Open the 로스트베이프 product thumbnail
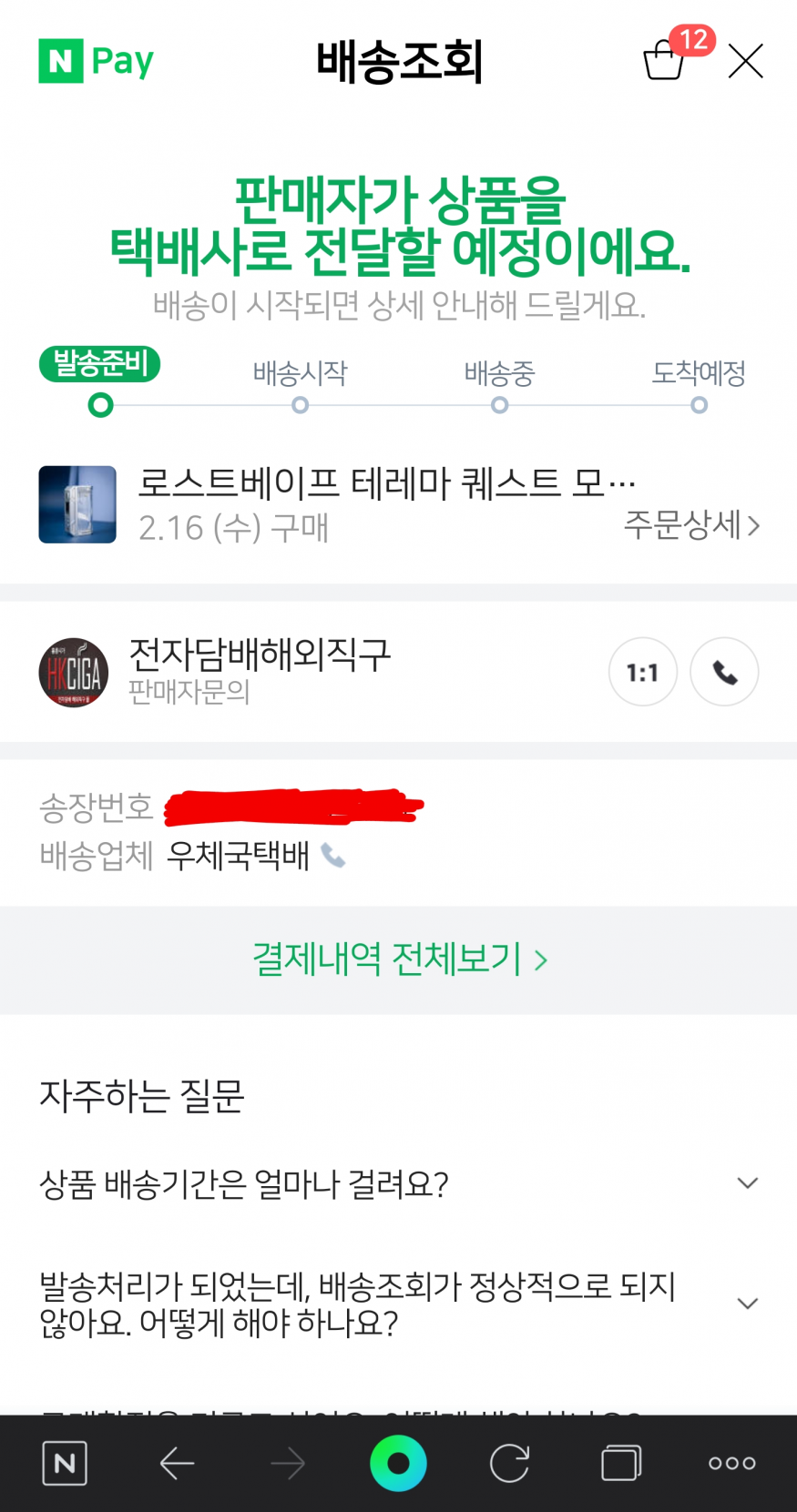 77,504
